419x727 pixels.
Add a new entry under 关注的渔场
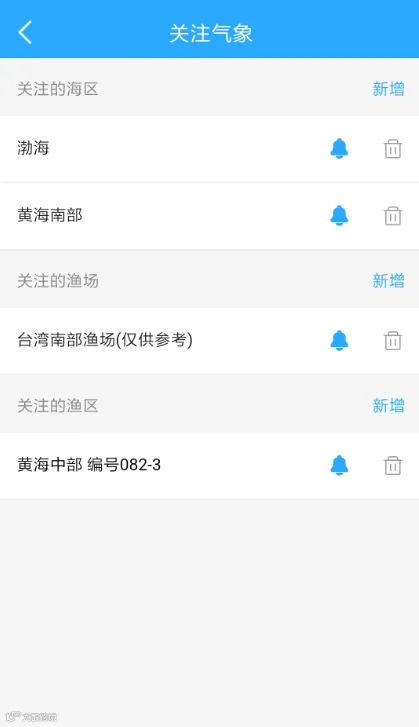tap(388, 281)
